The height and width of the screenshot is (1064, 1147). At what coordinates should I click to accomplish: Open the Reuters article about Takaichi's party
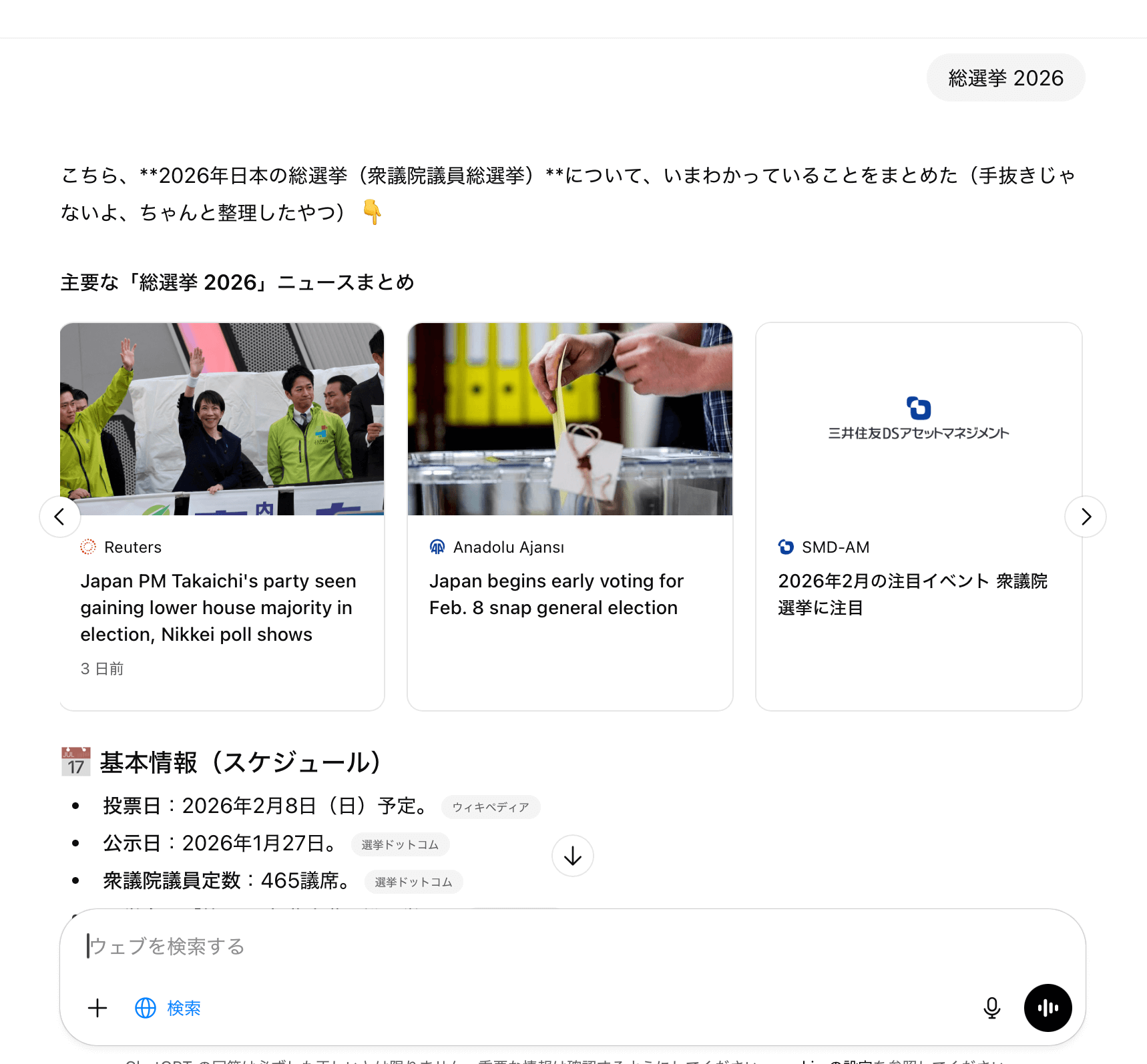coord(222,607)
